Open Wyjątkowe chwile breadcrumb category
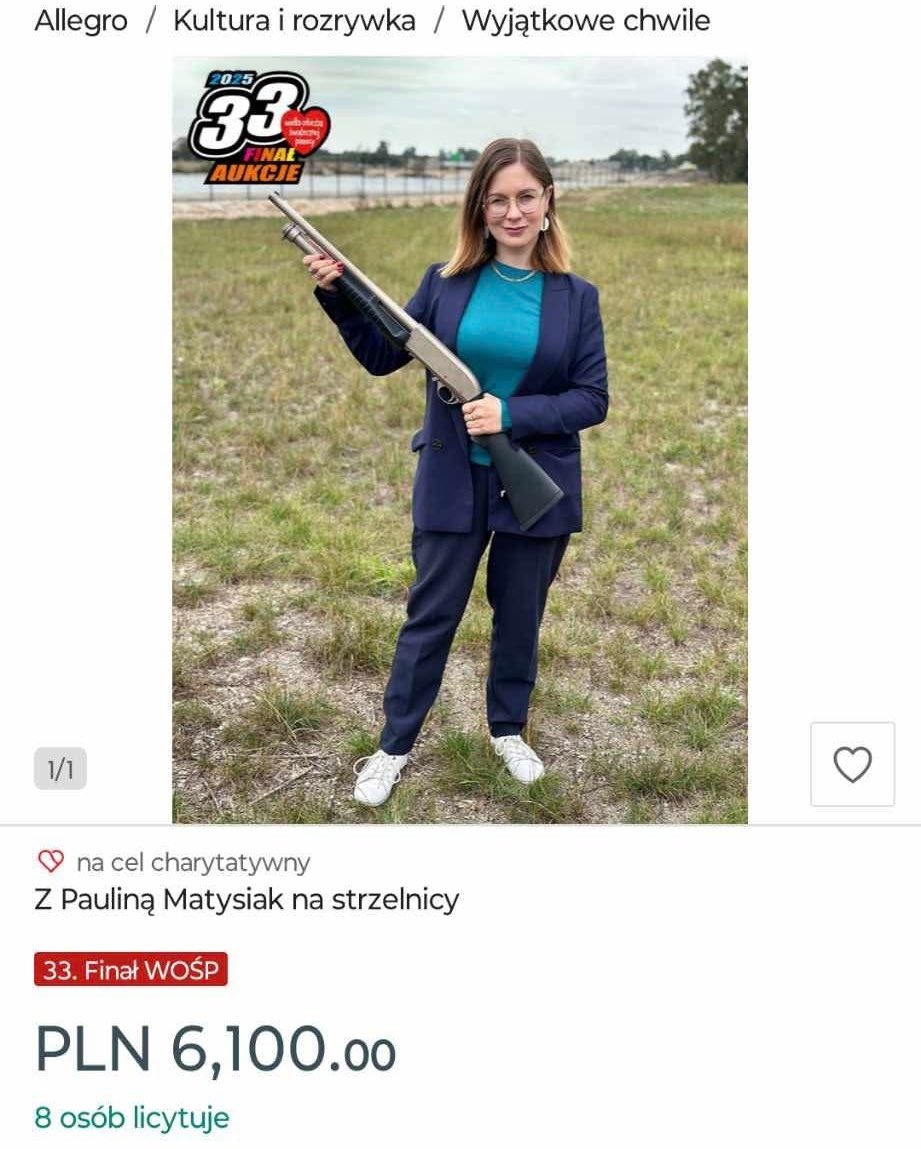This screenshot has height=1149, width=921. coord(585,21)
